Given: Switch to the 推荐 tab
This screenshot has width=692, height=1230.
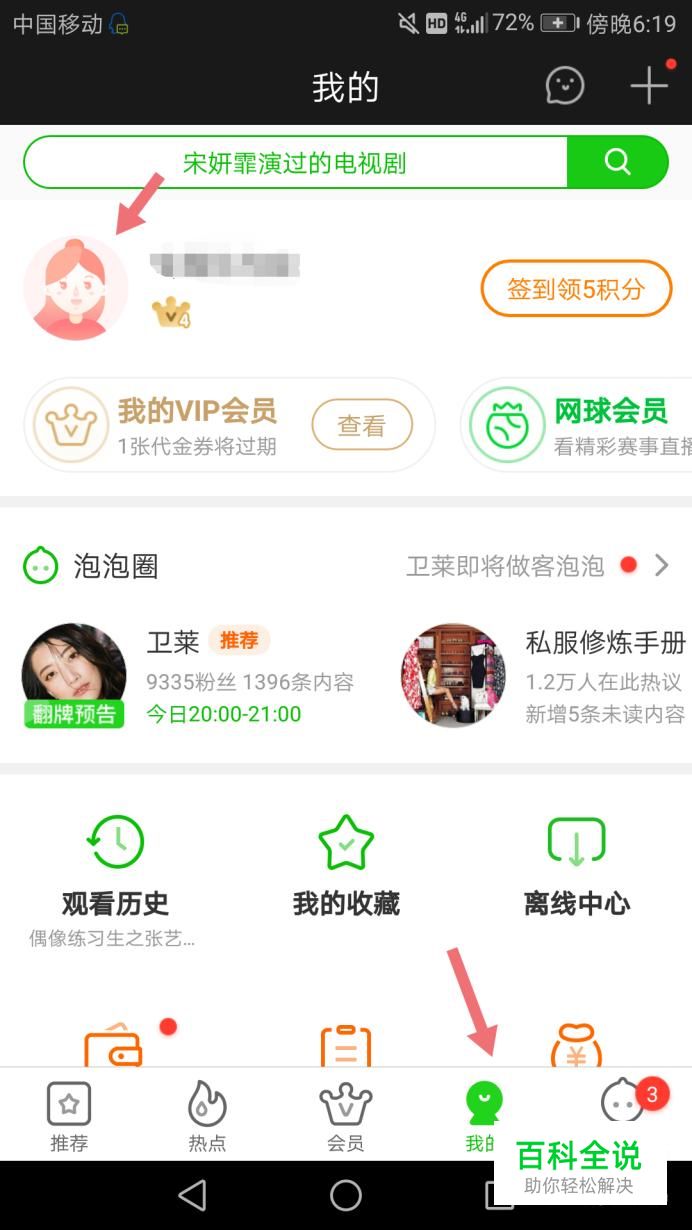Looking at the screenshot, I should click(69, 1115).
